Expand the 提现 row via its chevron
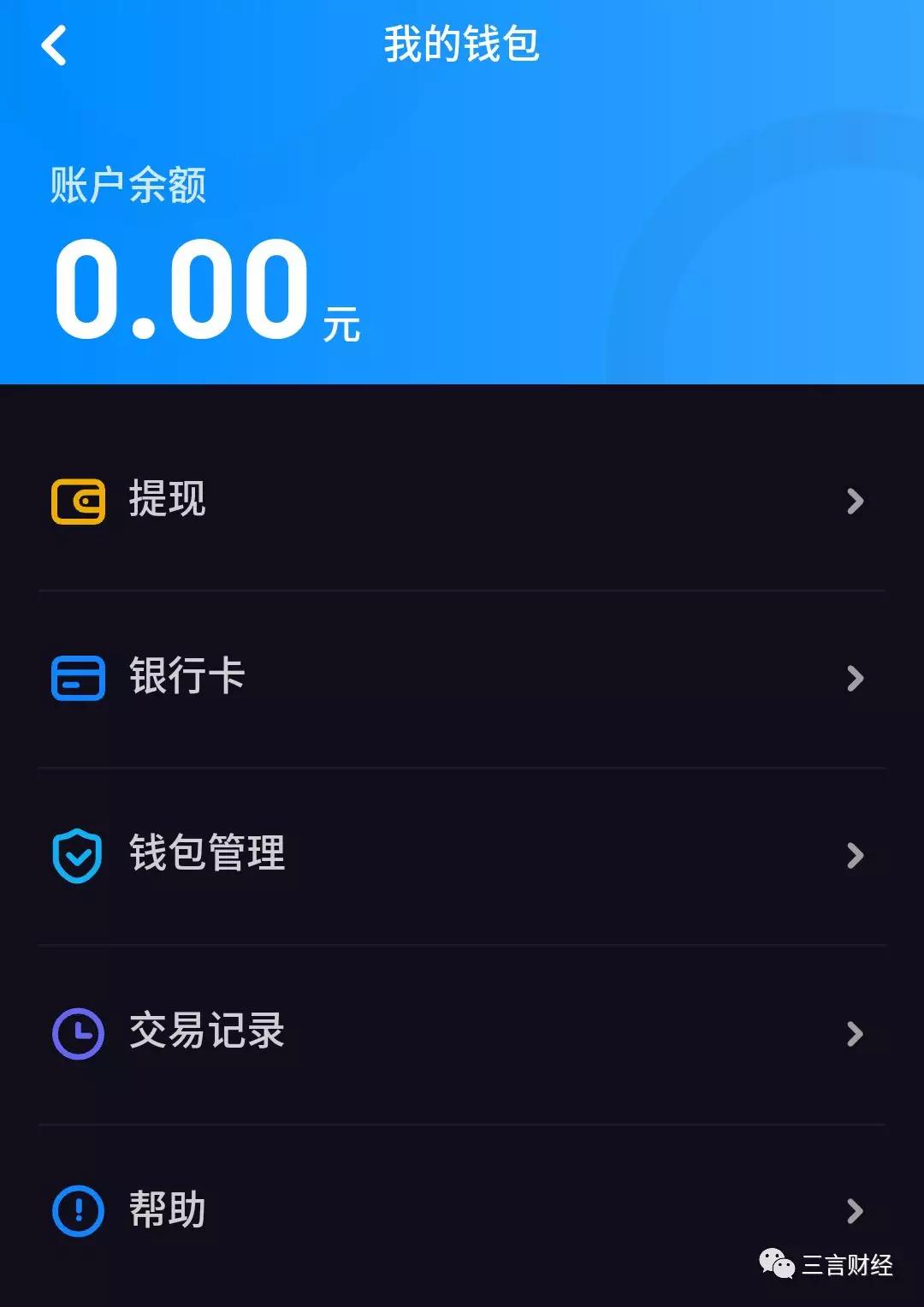Screen dimensions: 924x1307 coord(856,502)
